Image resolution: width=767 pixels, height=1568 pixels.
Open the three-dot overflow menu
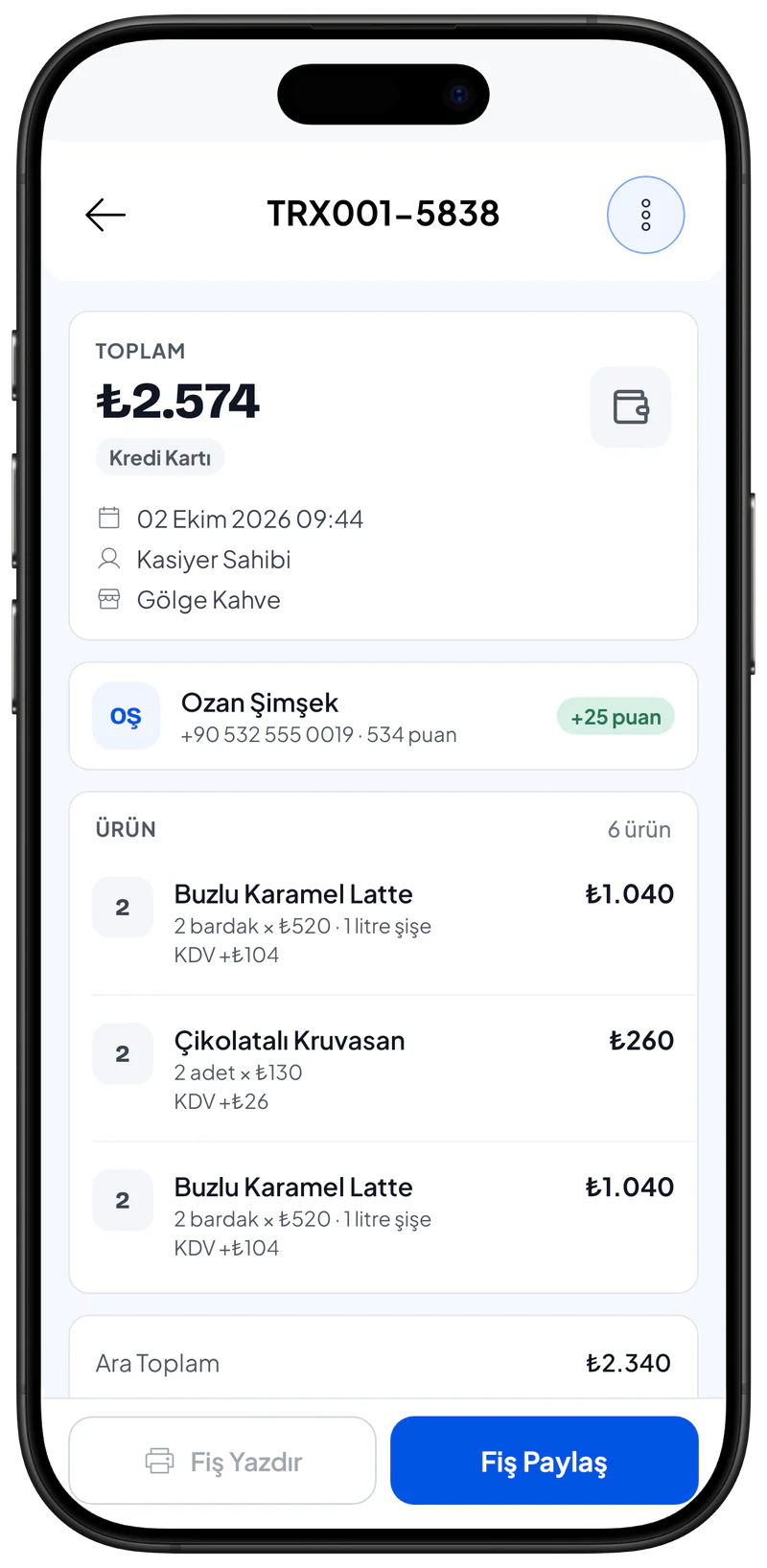[x=645, y=215]
